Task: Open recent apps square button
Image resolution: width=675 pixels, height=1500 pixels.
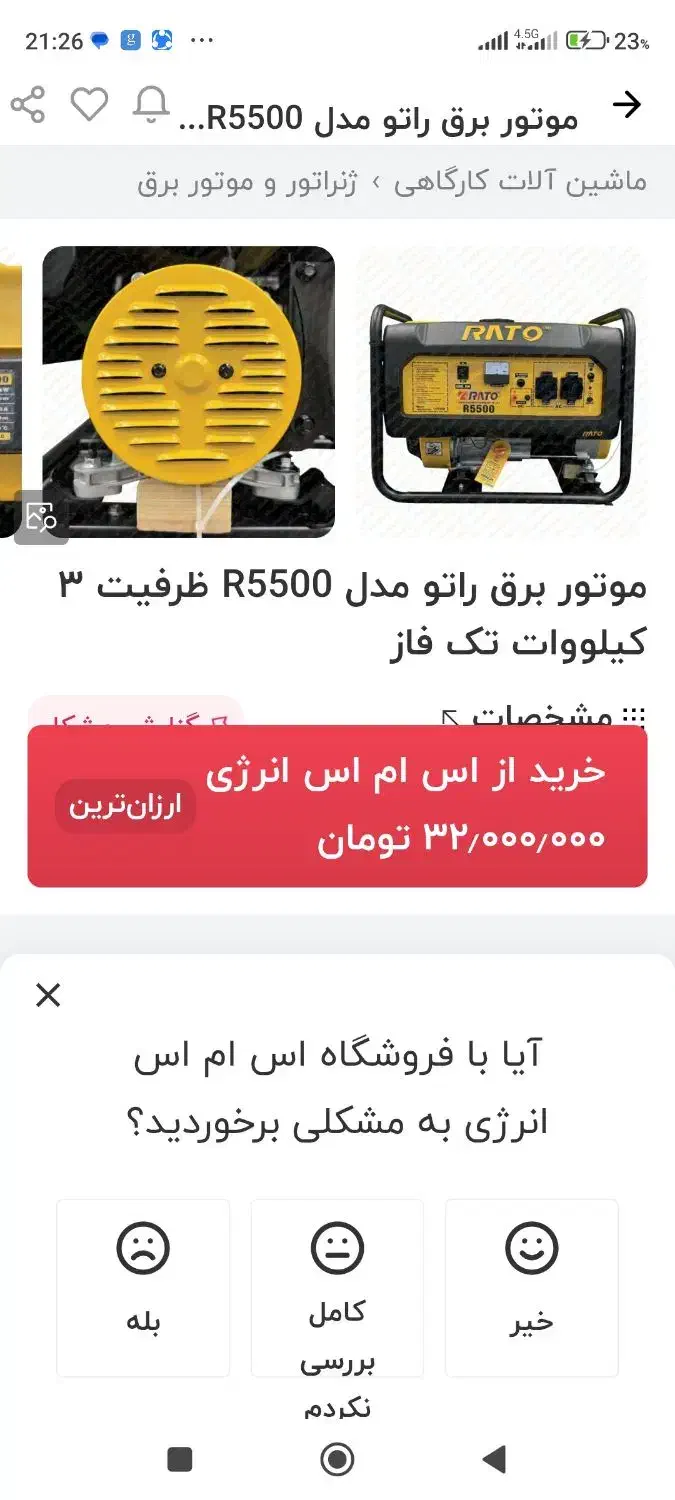Action: point(180,1459)
